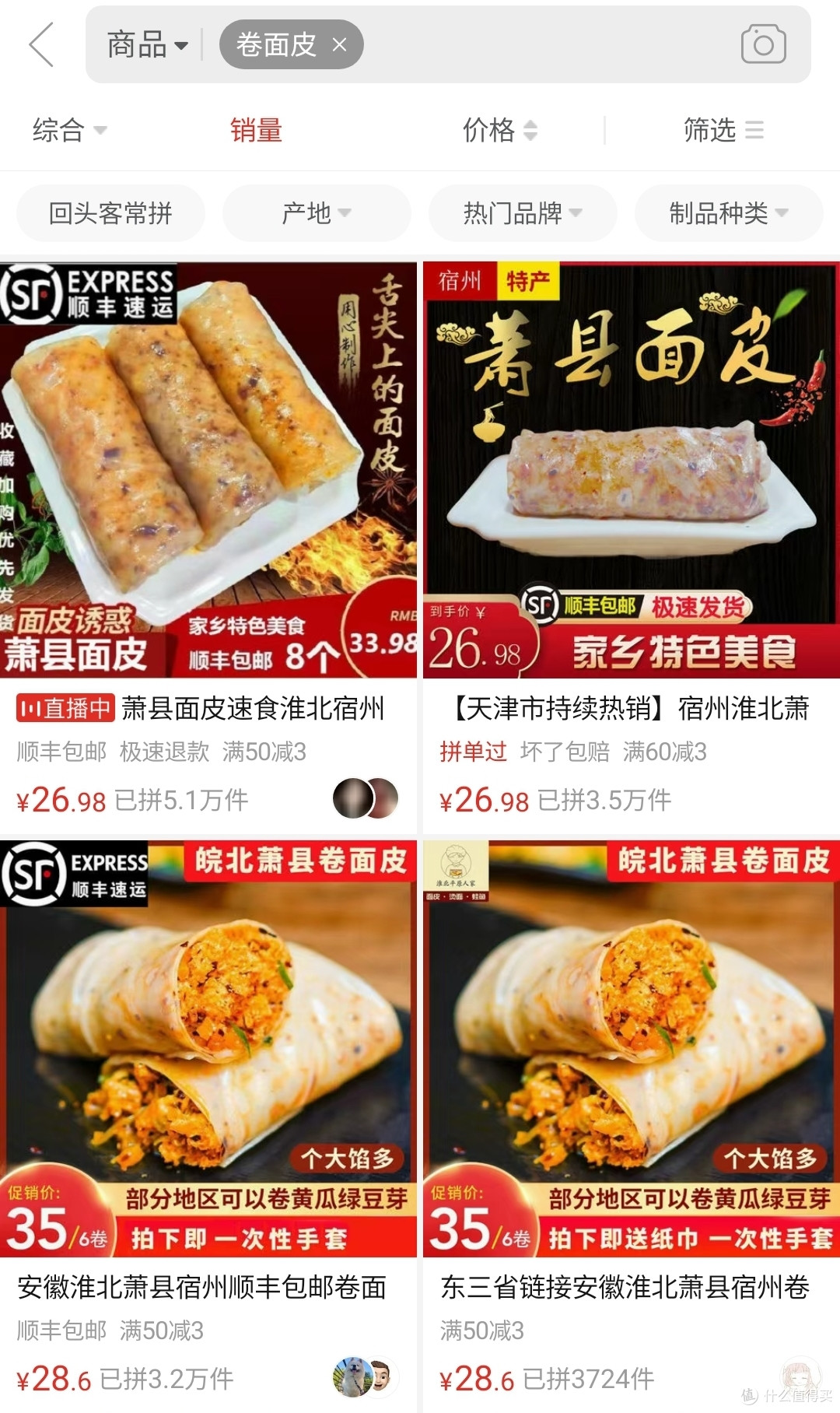This screenshot has width=840, height=1413.
Task: Tap the camera icon to search by image
Action: click(763, 44)
